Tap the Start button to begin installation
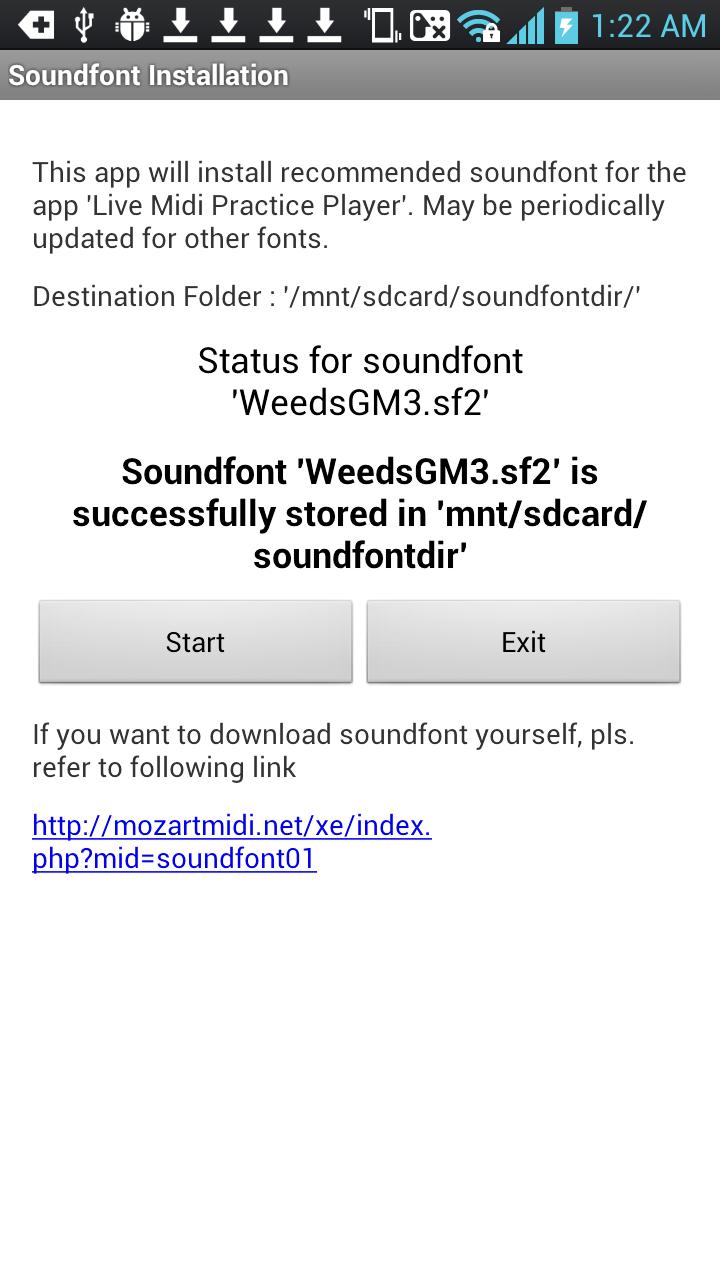The height and width of the screenshot is (1280, 720). pyautogui.click(x=195, y=641)
